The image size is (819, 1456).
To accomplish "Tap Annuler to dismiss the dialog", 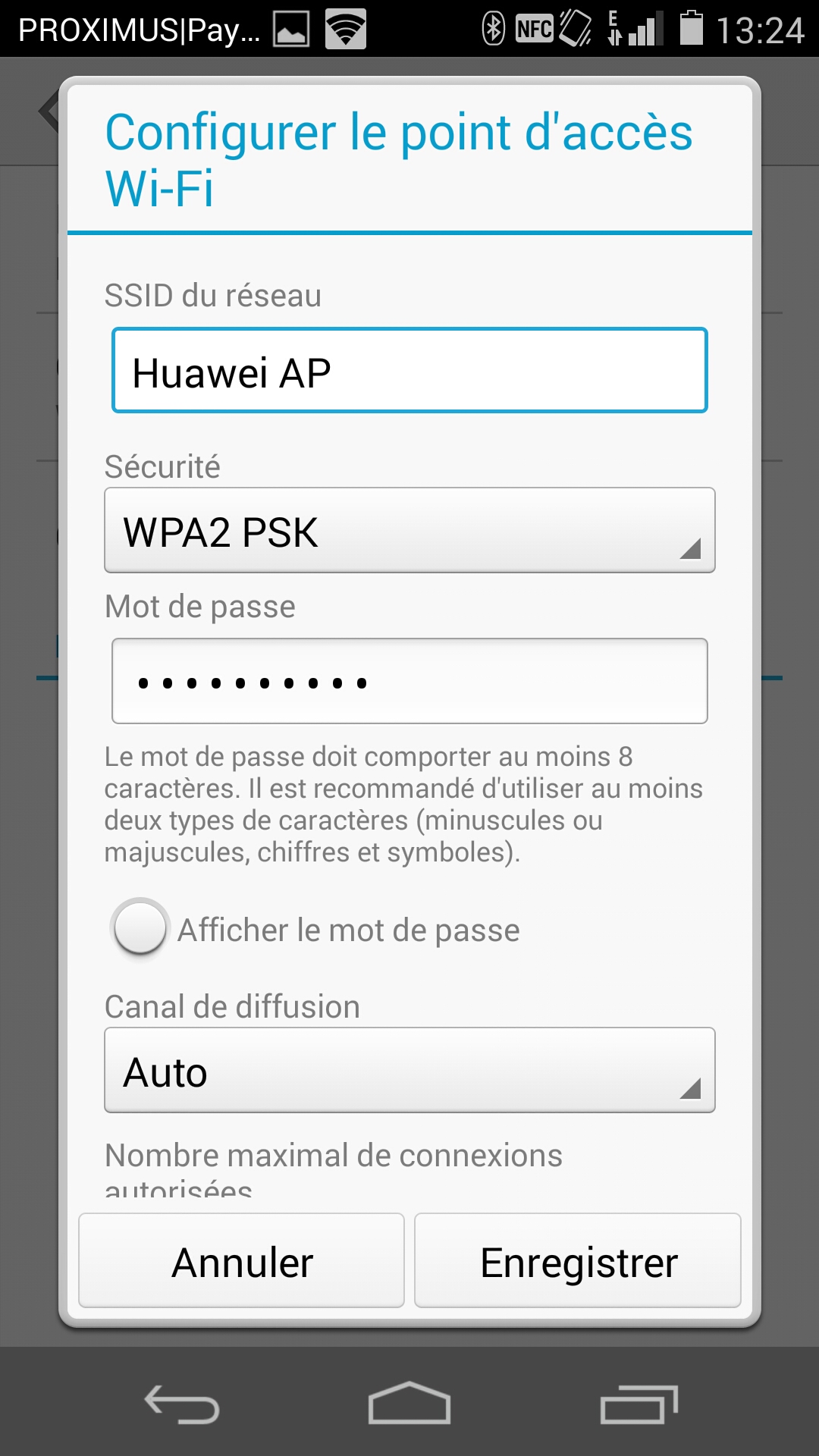I will click(241, 1260).
